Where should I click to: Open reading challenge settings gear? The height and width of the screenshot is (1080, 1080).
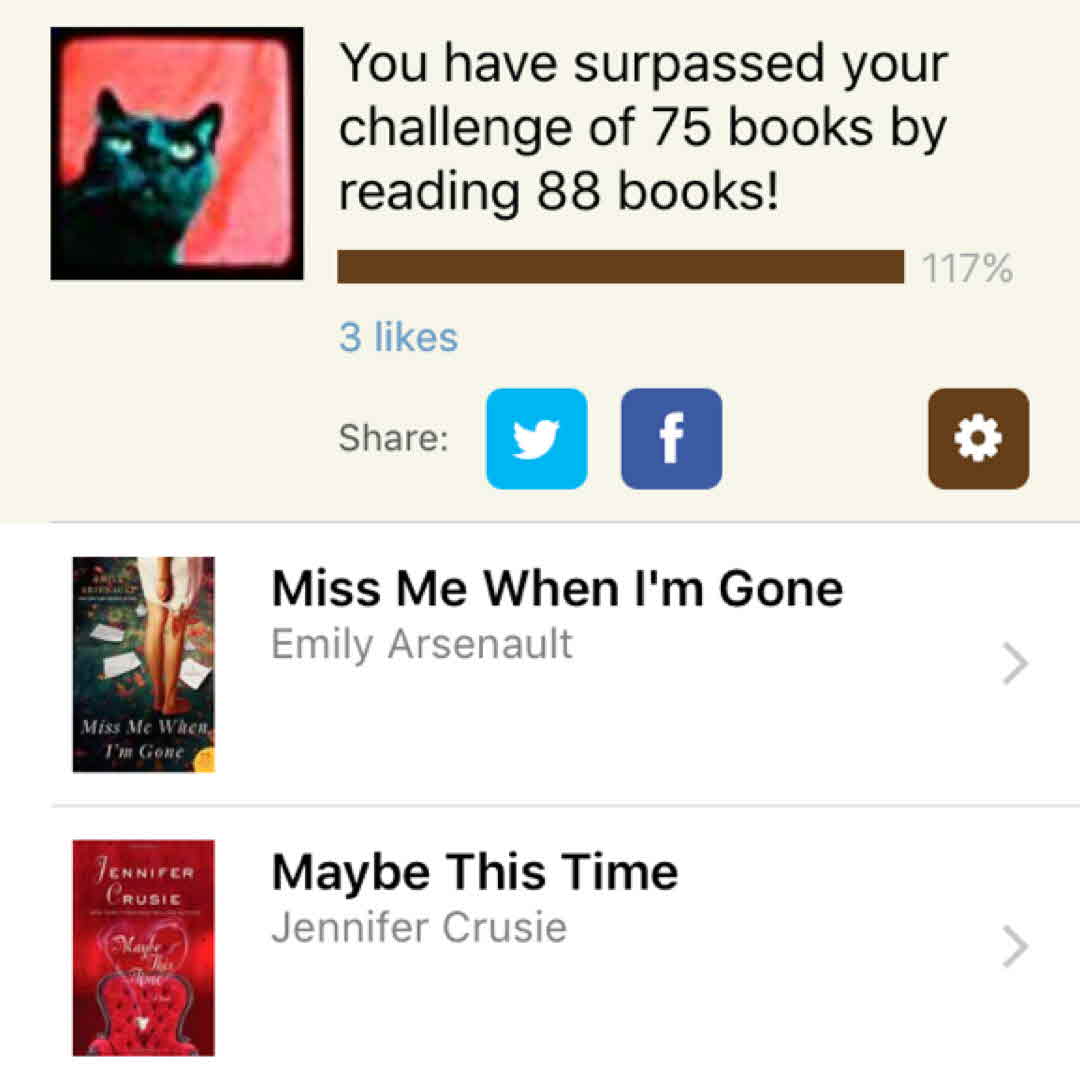coord(977,439)
